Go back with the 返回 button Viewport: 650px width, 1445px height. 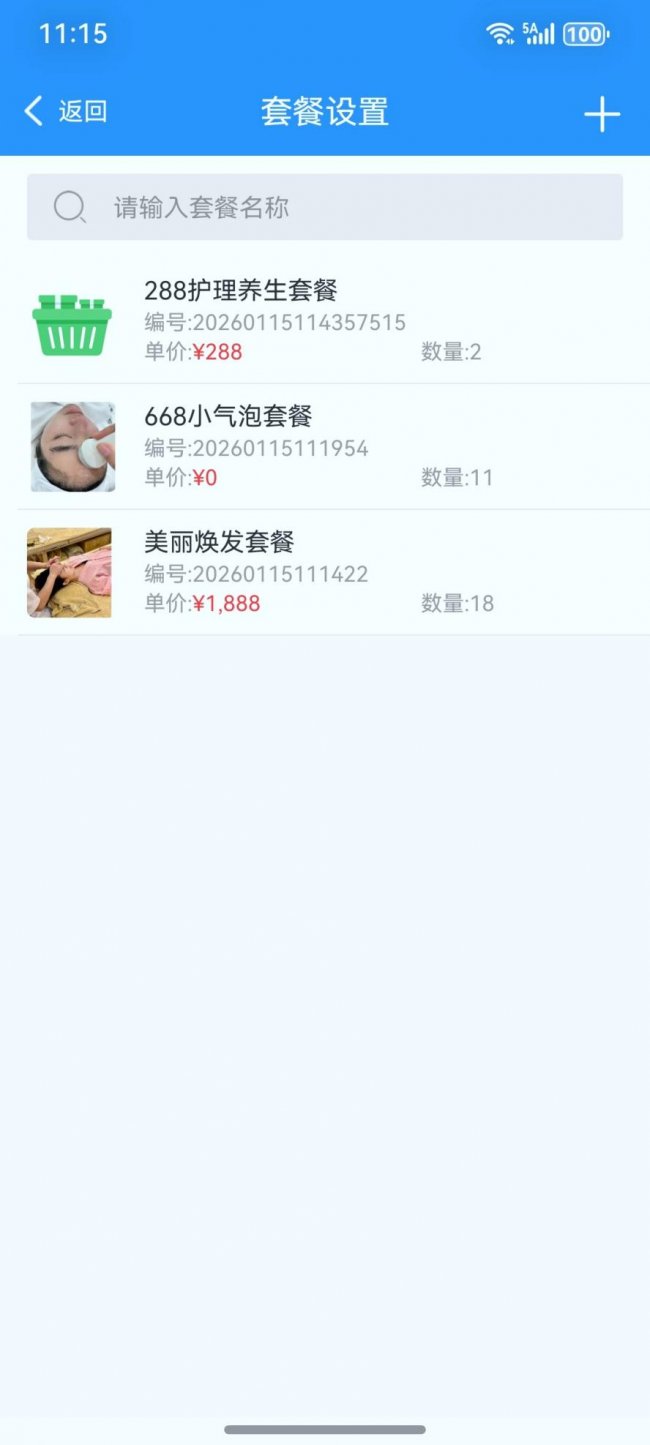pyautogui.click(x=66, y=111)
